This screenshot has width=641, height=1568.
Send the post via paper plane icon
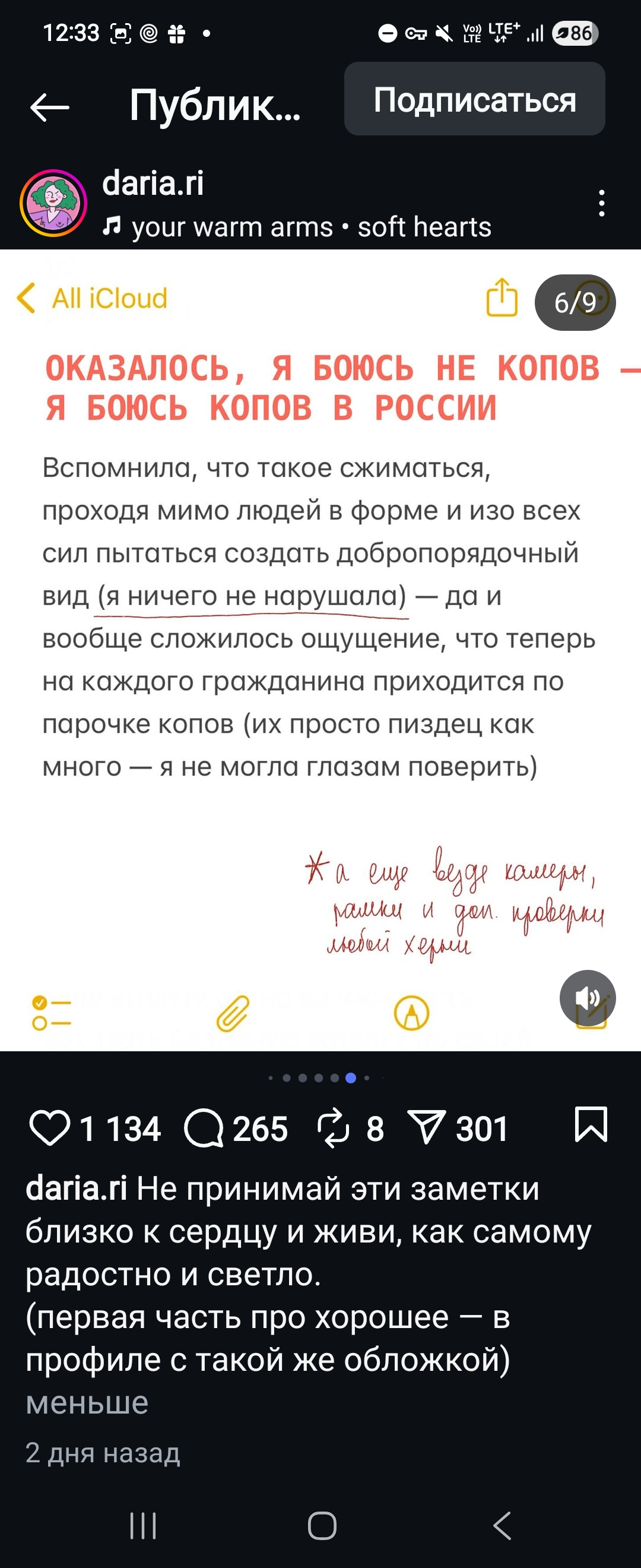click(x=426, y=1128)
